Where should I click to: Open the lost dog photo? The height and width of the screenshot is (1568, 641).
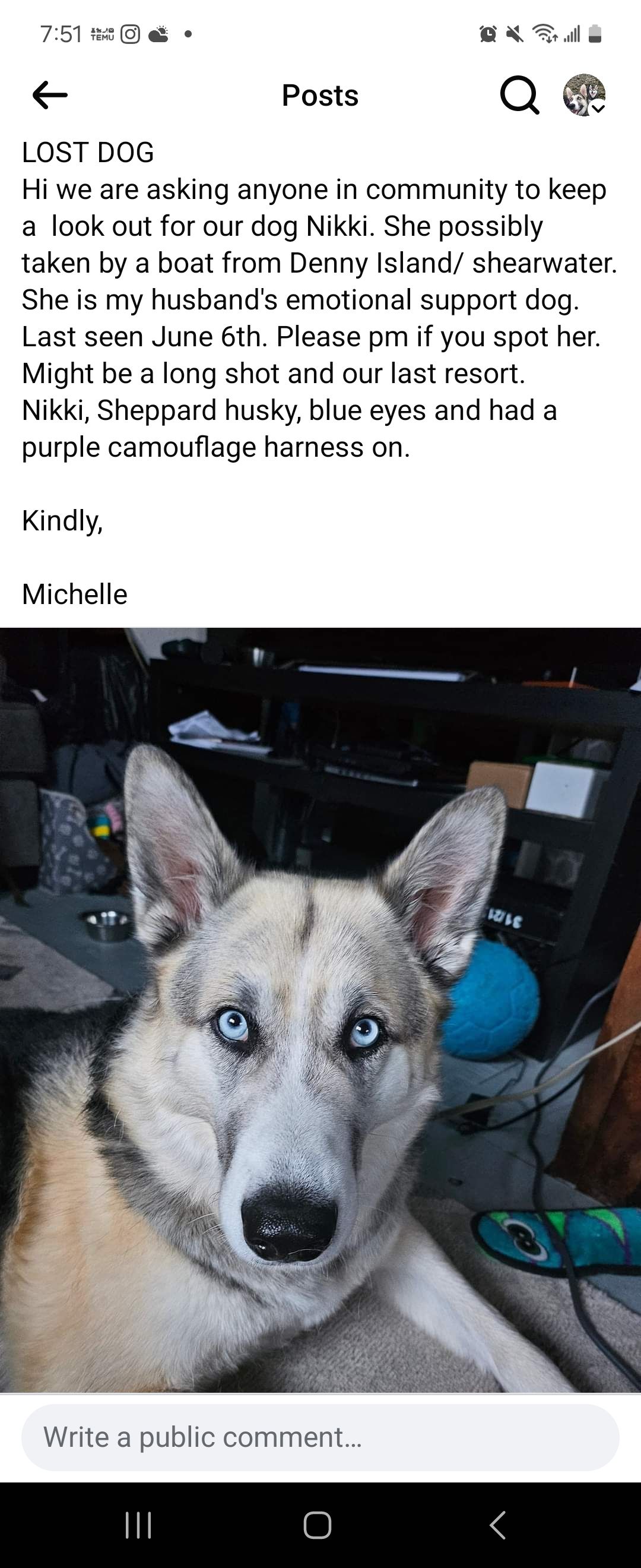[x=320, y=1010]
